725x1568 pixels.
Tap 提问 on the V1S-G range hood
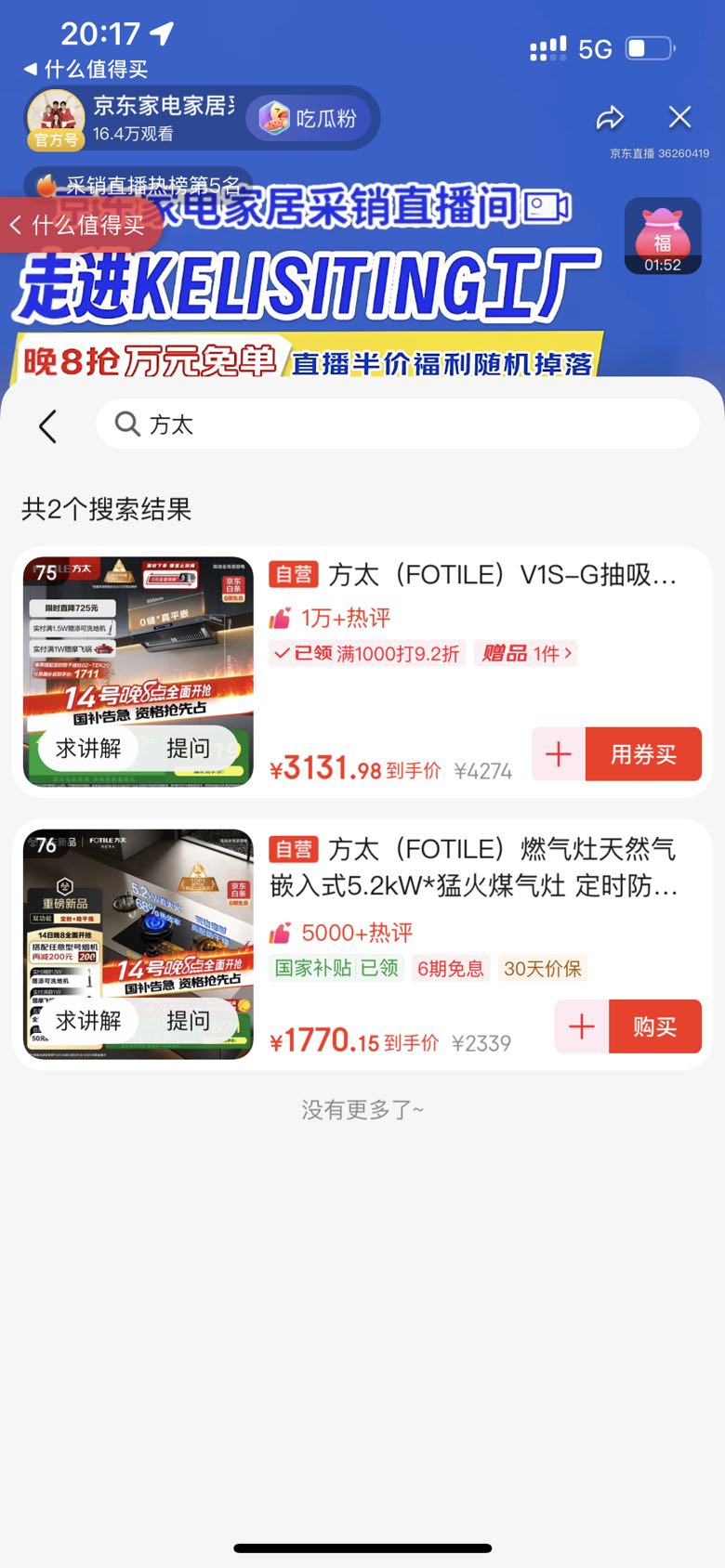(x=188, y=749)
